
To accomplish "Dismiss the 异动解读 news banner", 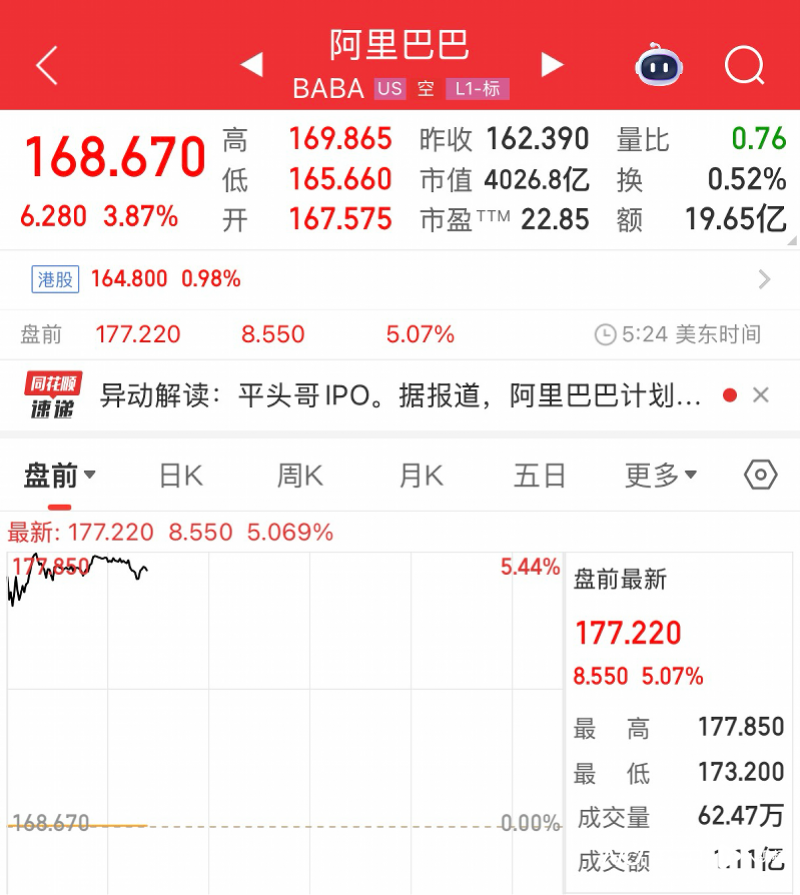I will click(x=761, y=395).
